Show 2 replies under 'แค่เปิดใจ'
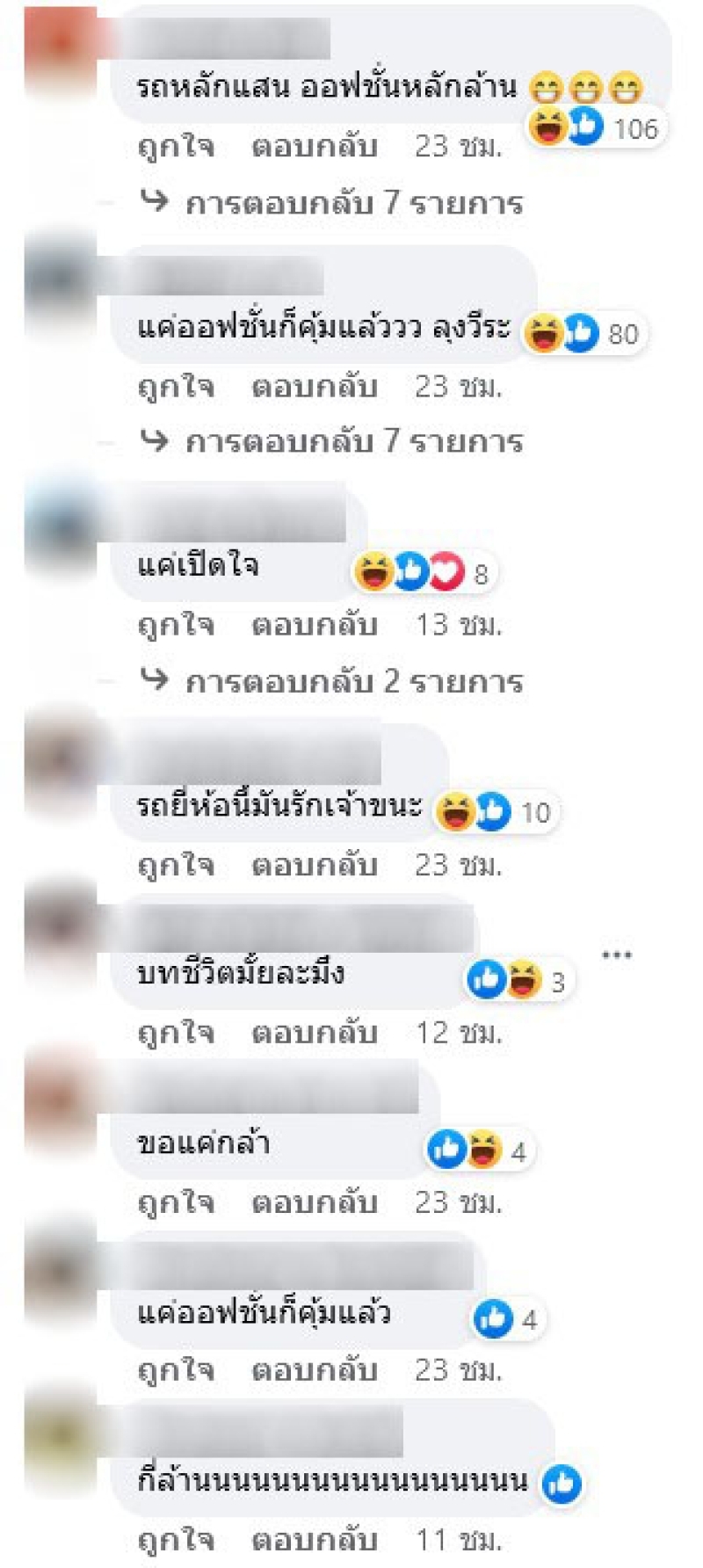This screenshot has width=703, height=1568. (353, 682)
